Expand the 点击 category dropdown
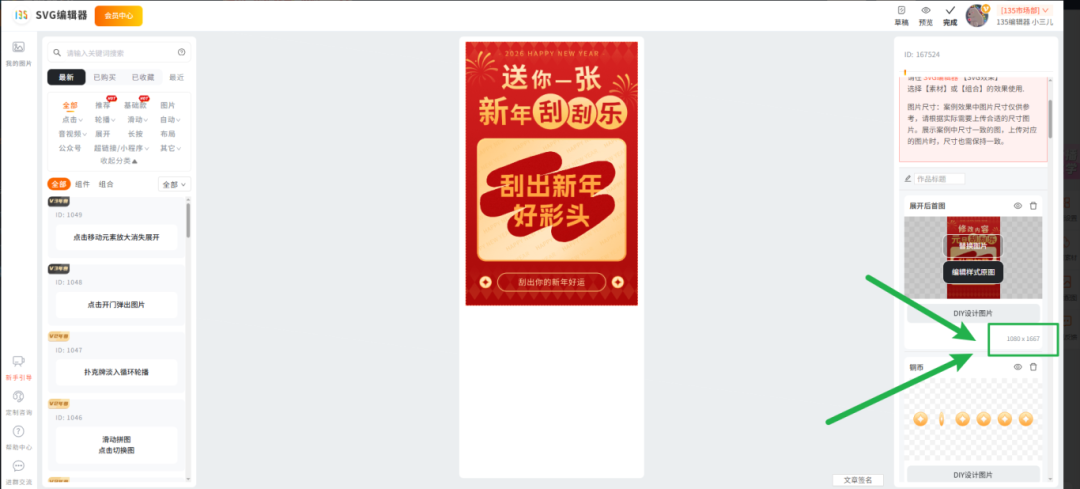1080x489 pixels. click(70, 119)
